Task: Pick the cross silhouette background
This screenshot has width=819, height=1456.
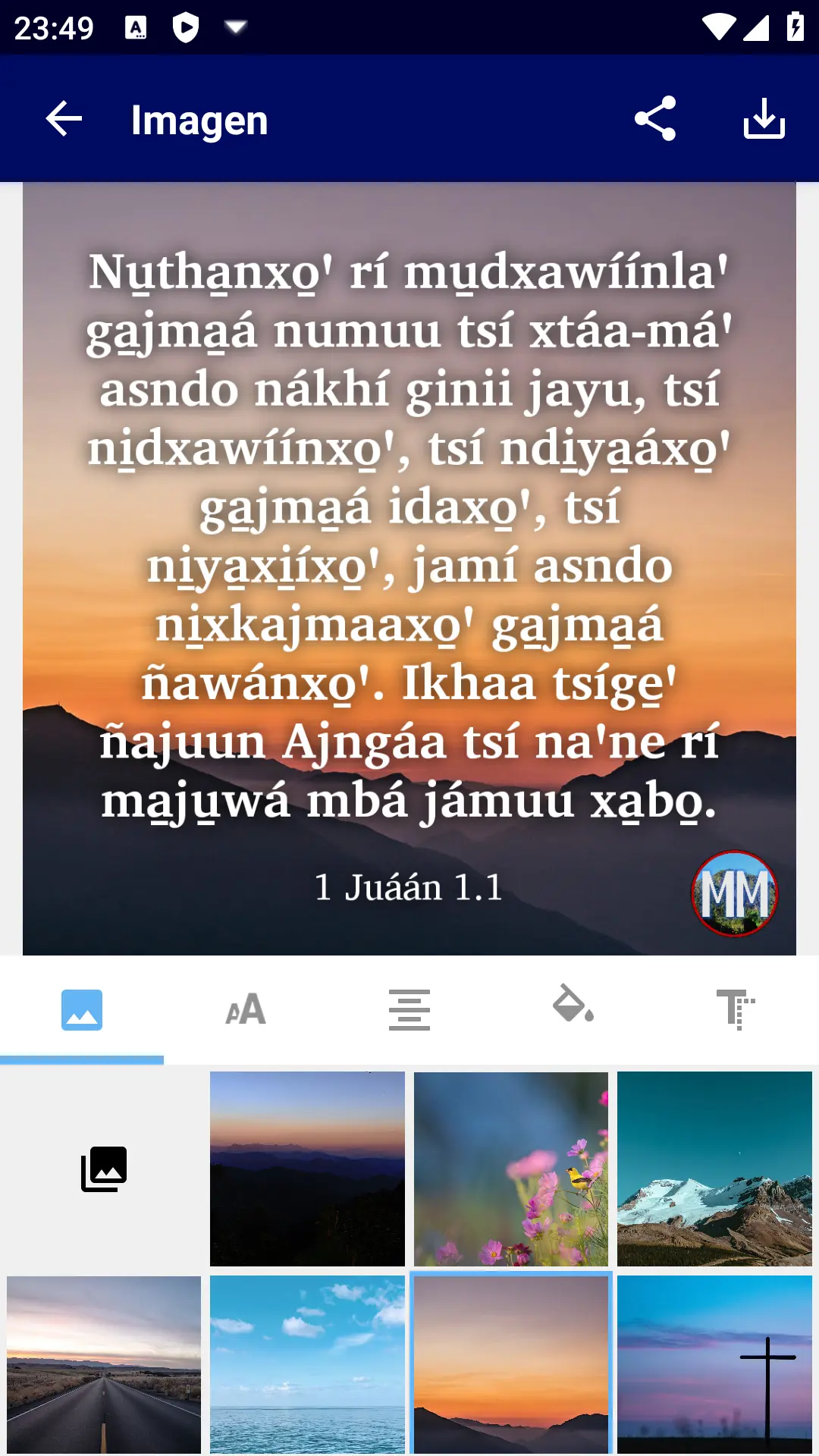Action: tap(714, 1364)
